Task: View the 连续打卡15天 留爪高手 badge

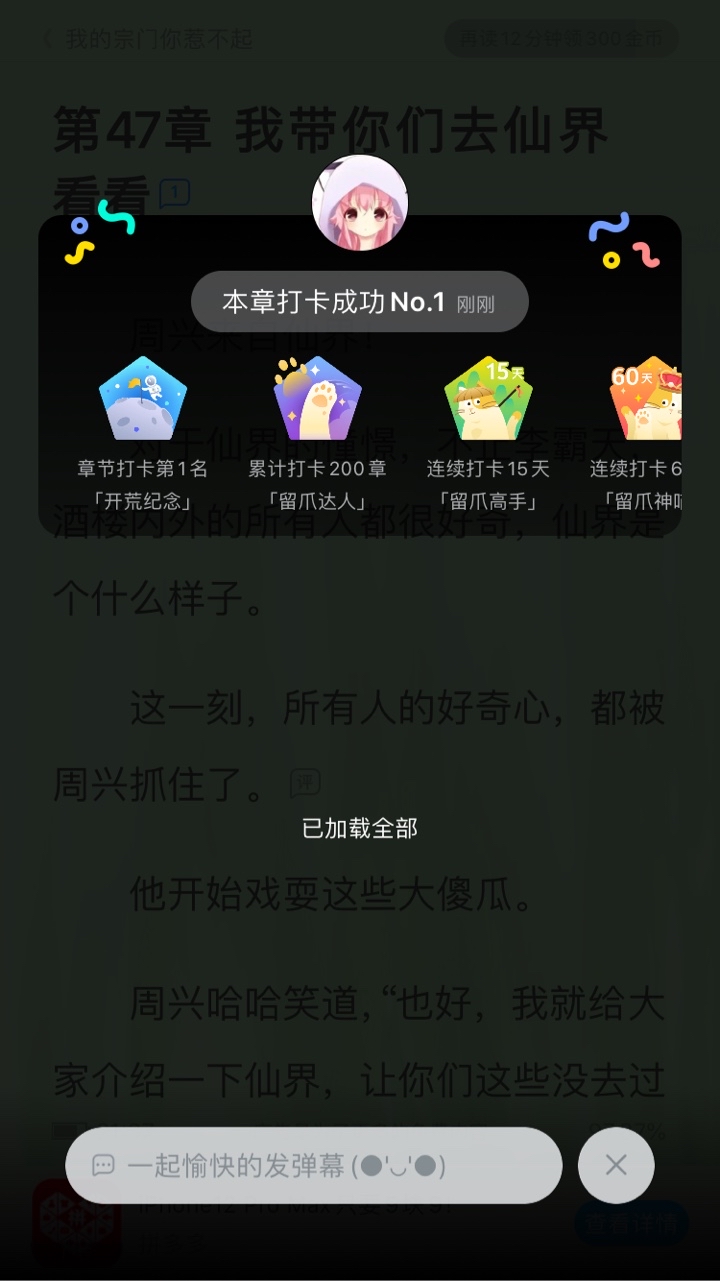Action: pyautogui.click(x=488, y=398)
